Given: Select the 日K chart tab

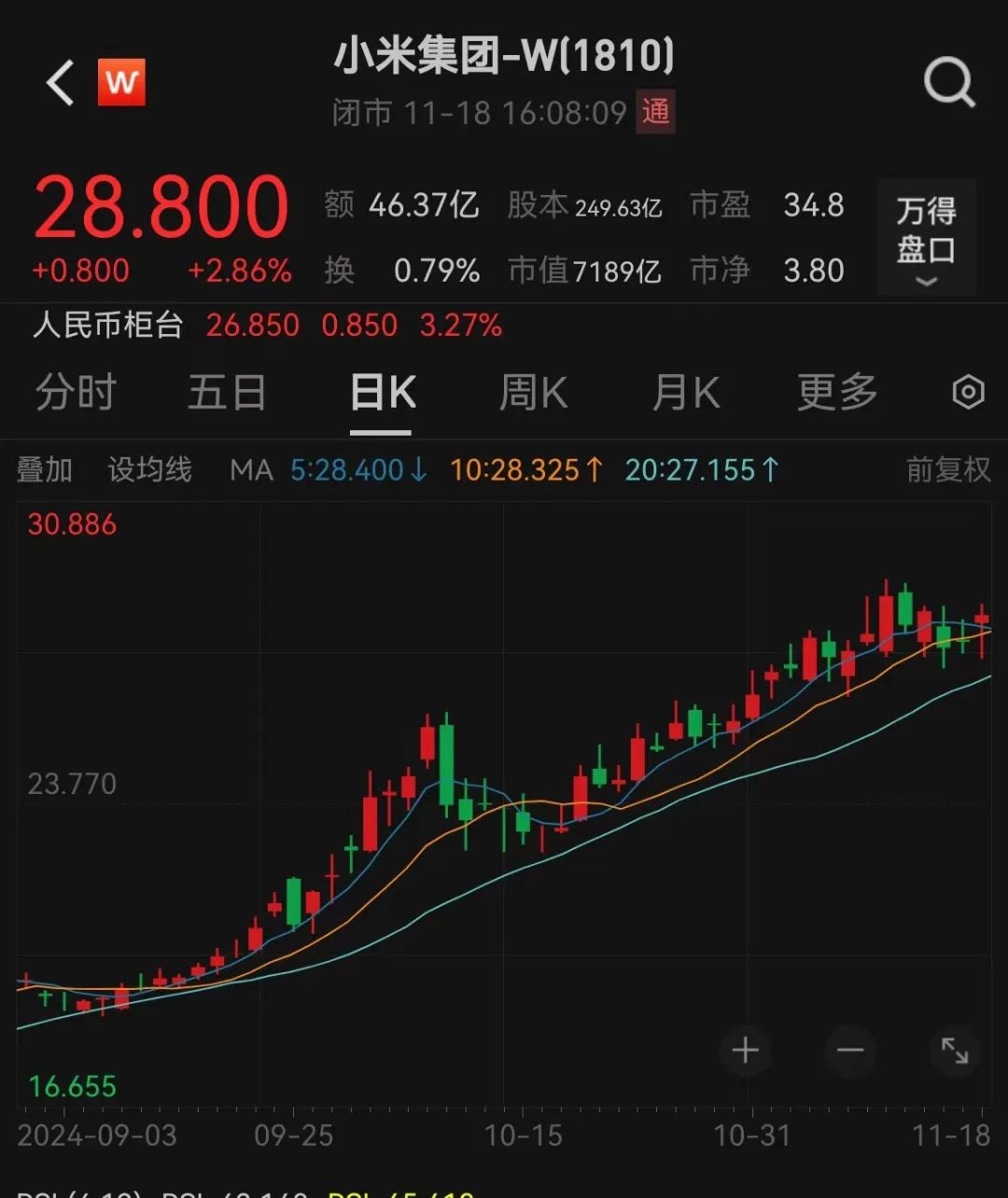Looking at the screenshot, I should [x=382, y=392].
